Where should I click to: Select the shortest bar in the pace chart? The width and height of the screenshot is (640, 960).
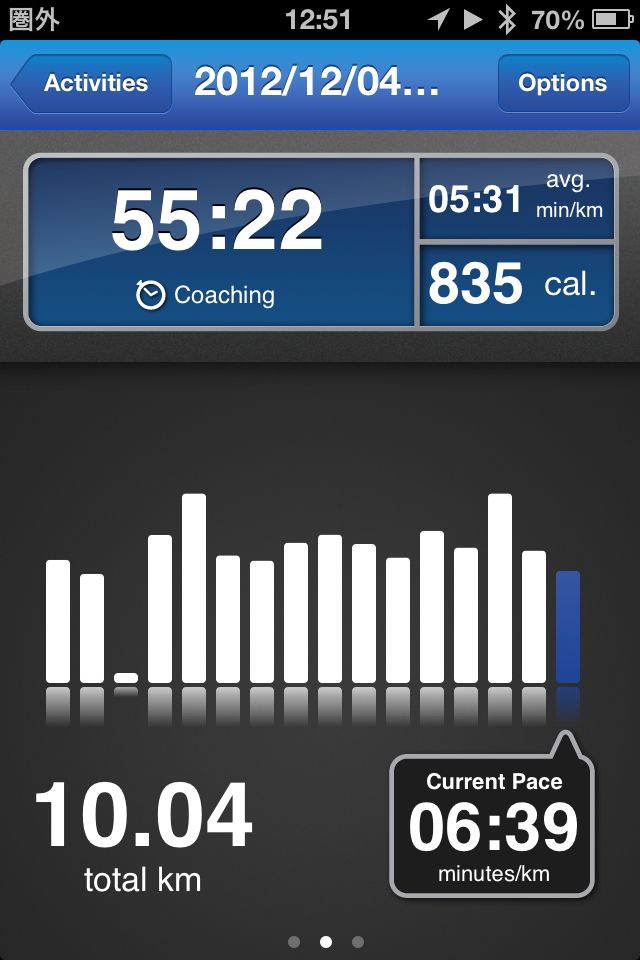coord(126,678)
